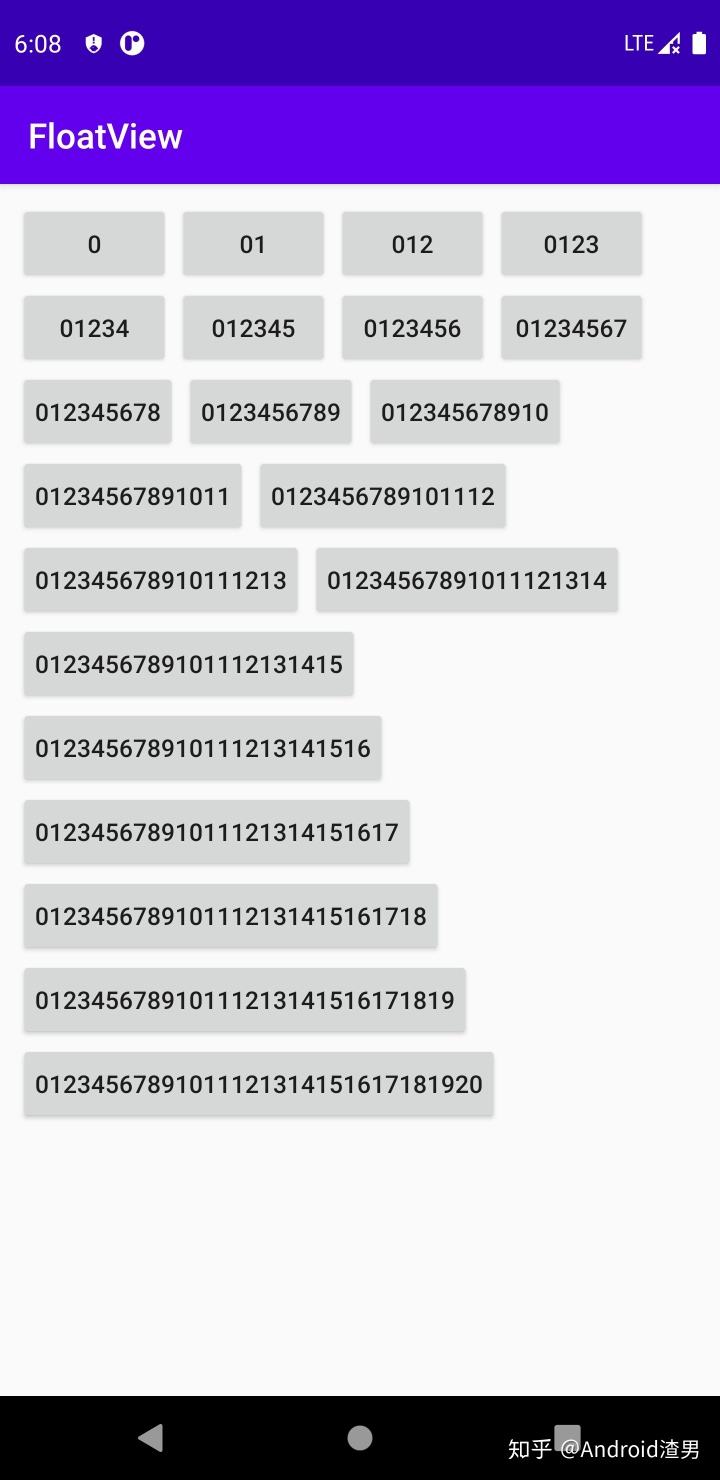
Task: Tap the 012345678910 button
Action: (466, 411)
